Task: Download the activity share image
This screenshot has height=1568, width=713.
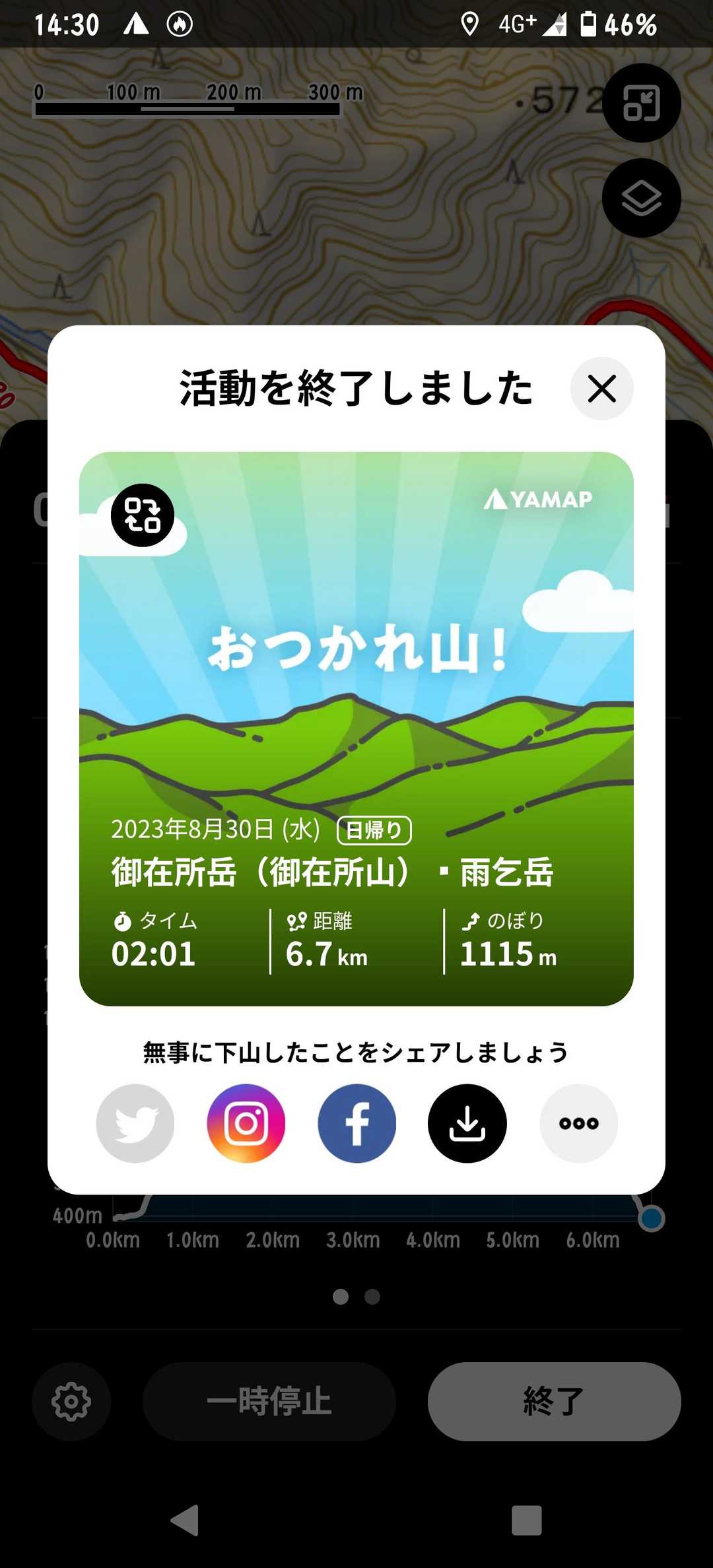Action: pos(467,1123)
